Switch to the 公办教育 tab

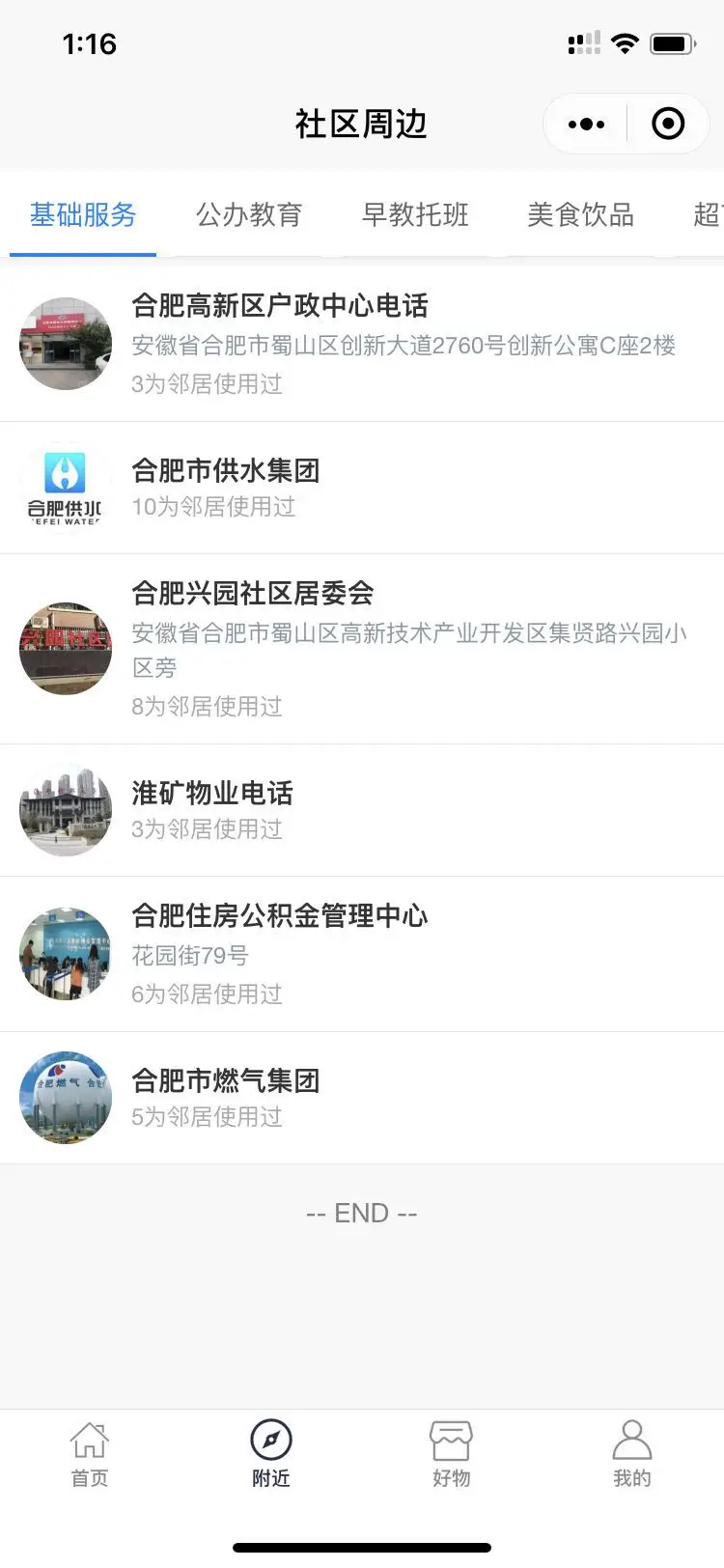coord(249,214)
